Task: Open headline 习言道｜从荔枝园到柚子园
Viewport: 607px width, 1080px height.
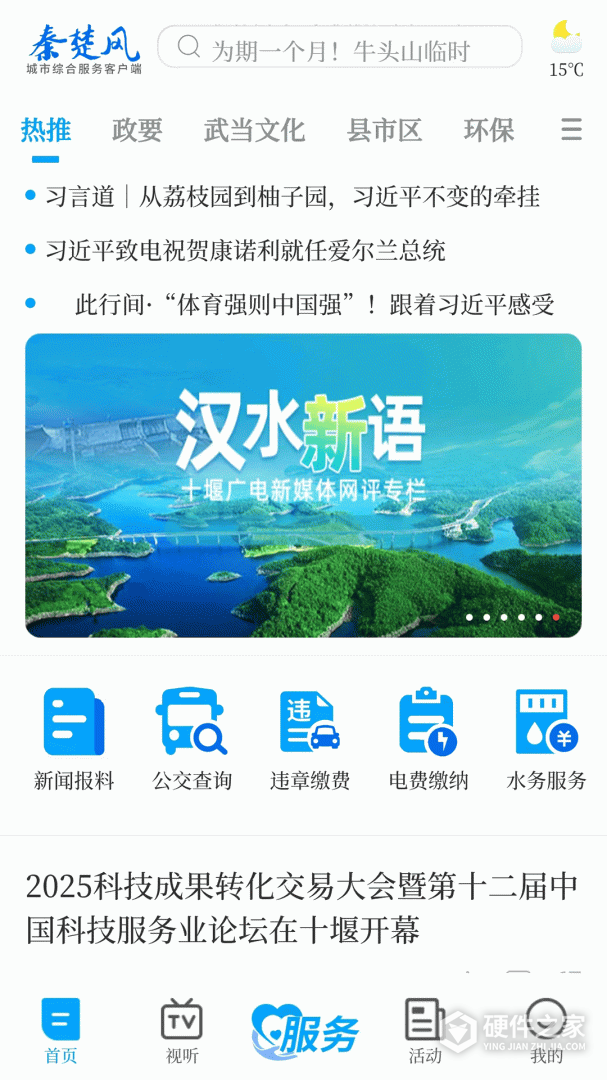Action: 292,197
